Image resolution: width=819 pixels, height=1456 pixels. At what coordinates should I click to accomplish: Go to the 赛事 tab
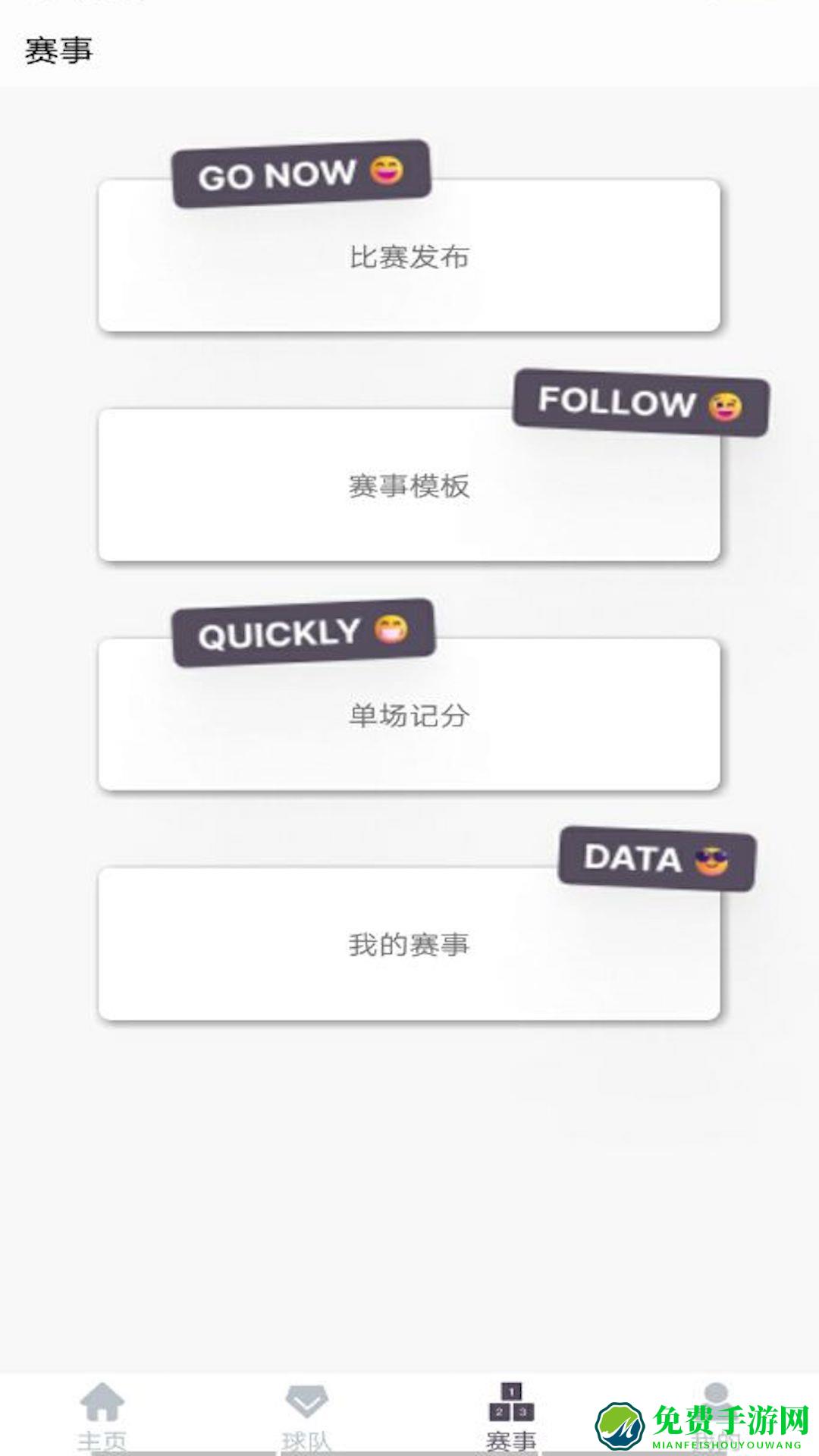point(511,1415)
